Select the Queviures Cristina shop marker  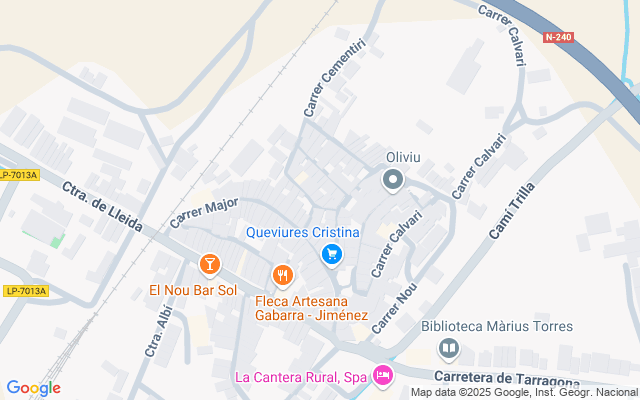pos(331,255)
